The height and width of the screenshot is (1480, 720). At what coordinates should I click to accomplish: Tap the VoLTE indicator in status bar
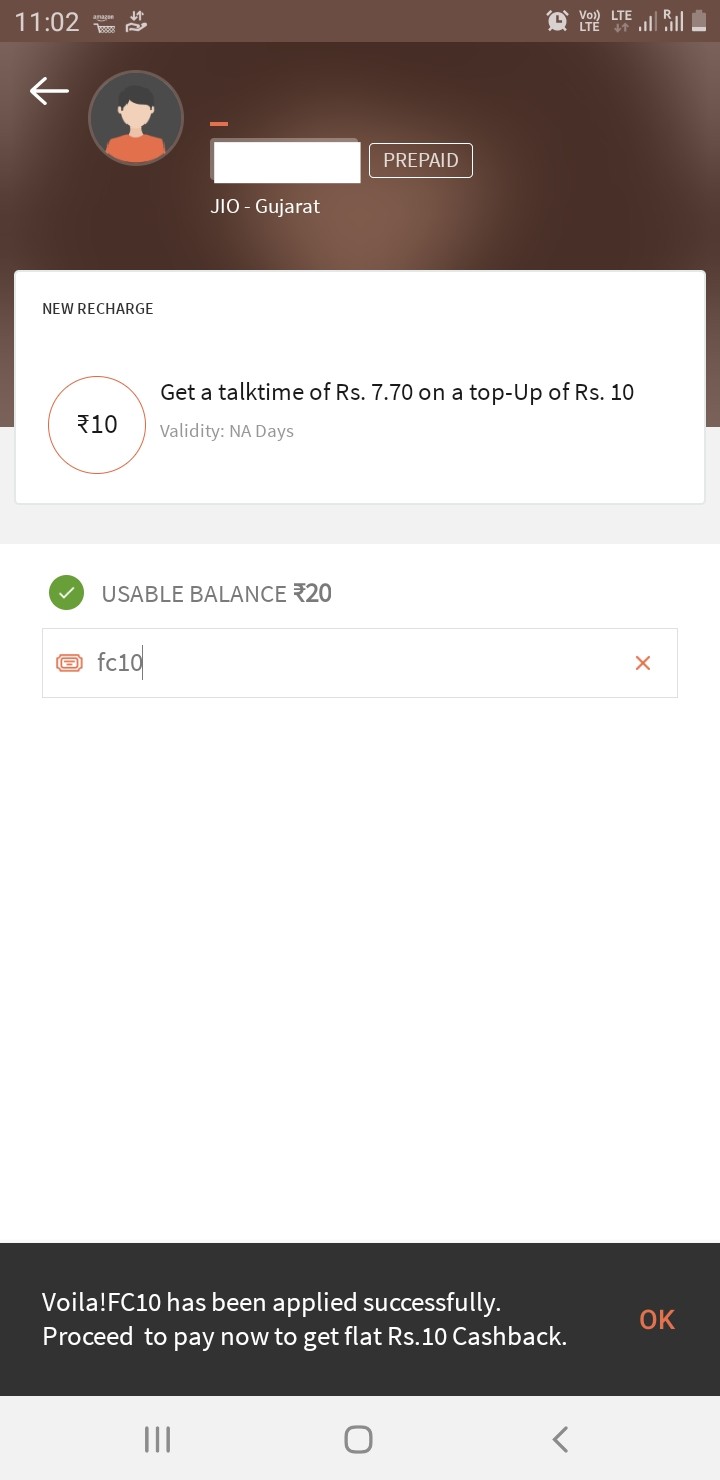(x=588, y=19)
